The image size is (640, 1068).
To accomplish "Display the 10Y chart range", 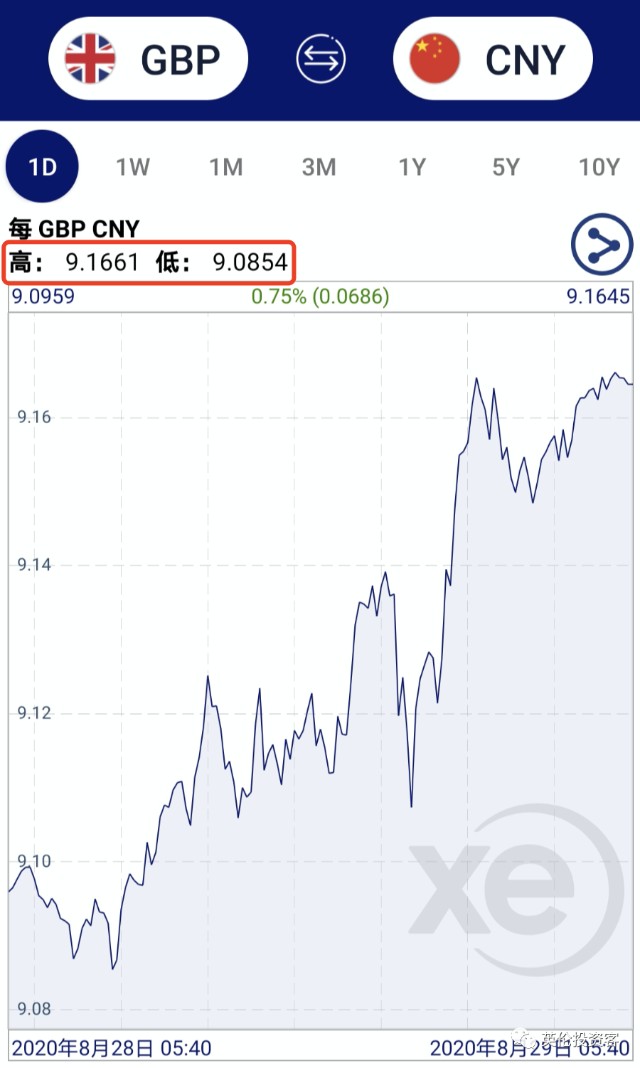I will point(599,167).
